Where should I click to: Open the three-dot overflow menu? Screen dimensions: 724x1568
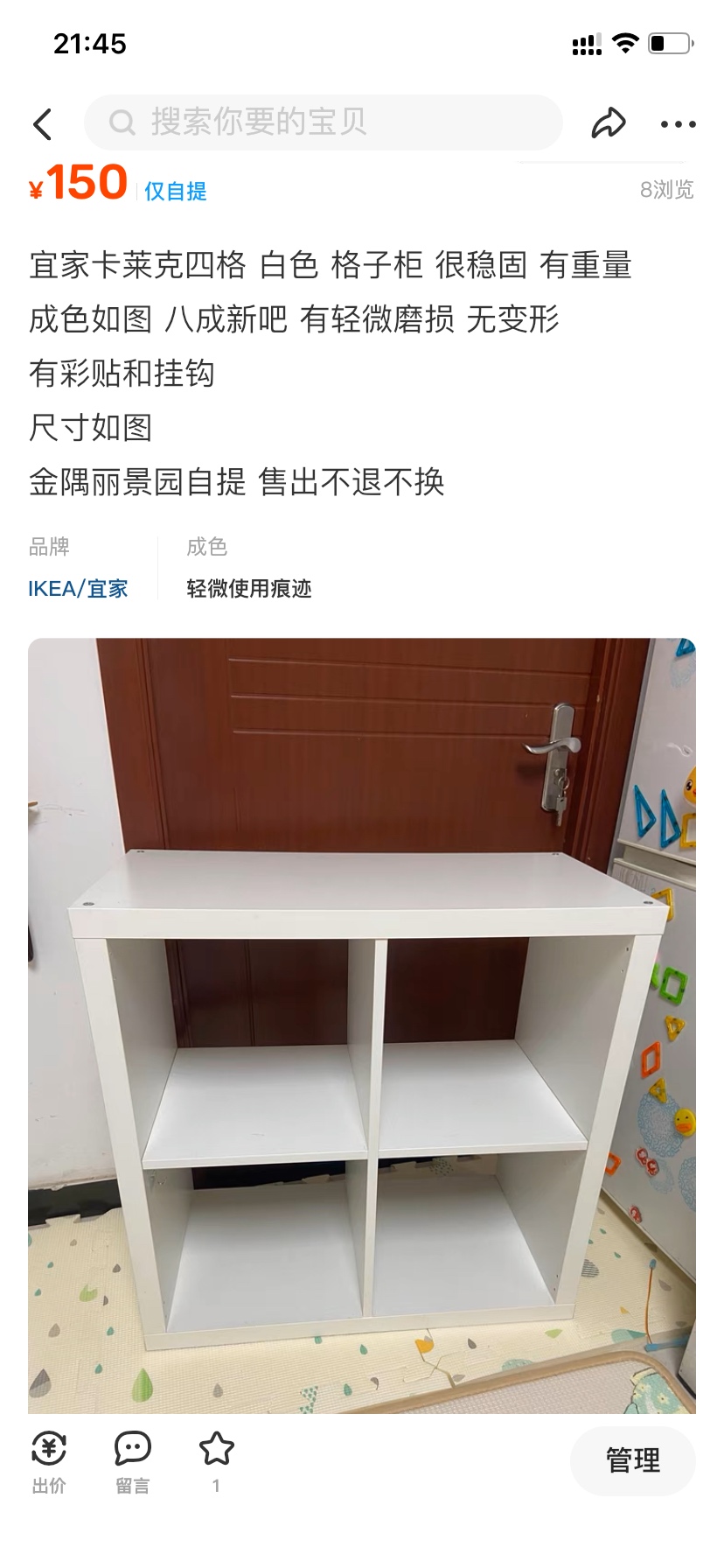click(x=678, y=124)
